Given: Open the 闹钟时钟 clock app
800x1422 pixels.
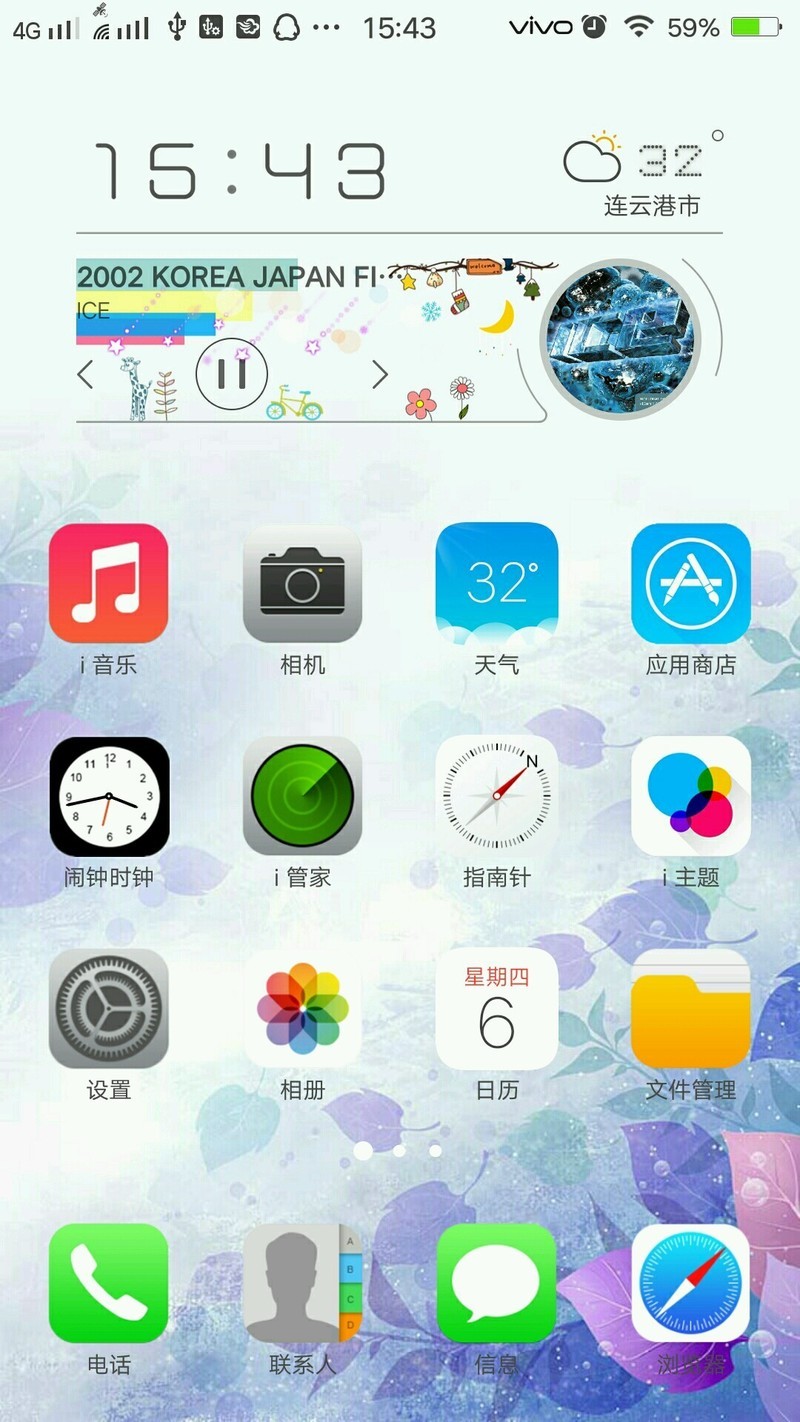Looking at the screenshot, I should (110, 797).
